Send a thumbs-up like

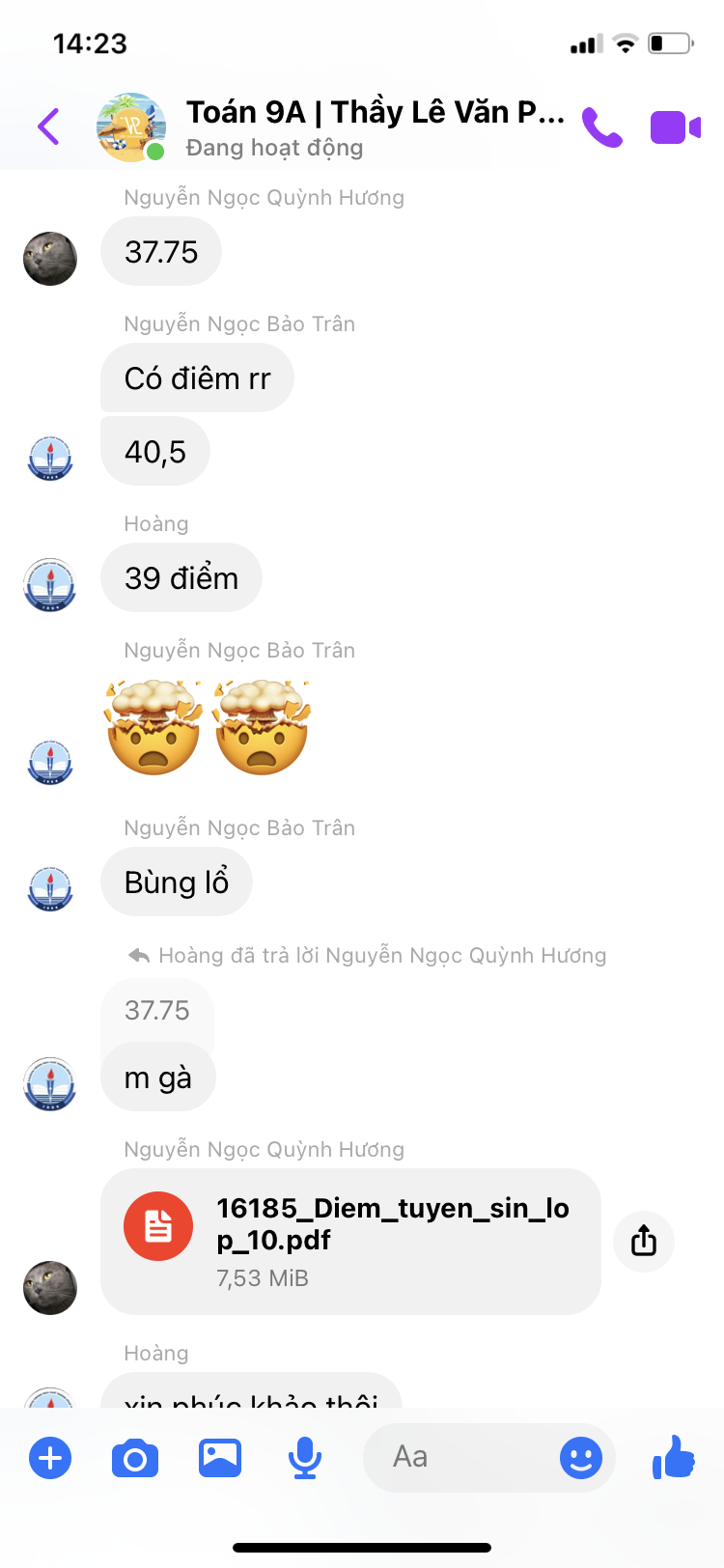coord(674,1457)
